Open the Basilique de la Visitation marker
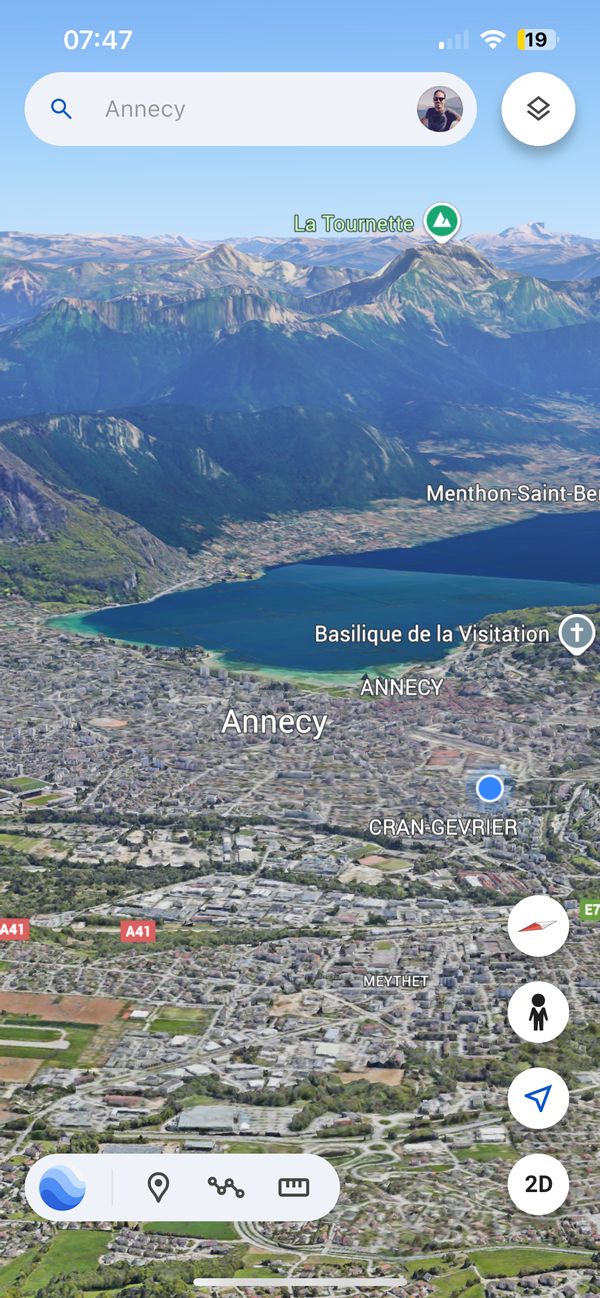Image resolution: width=600 pixels, height=1298 pixels. pos(576,634)
